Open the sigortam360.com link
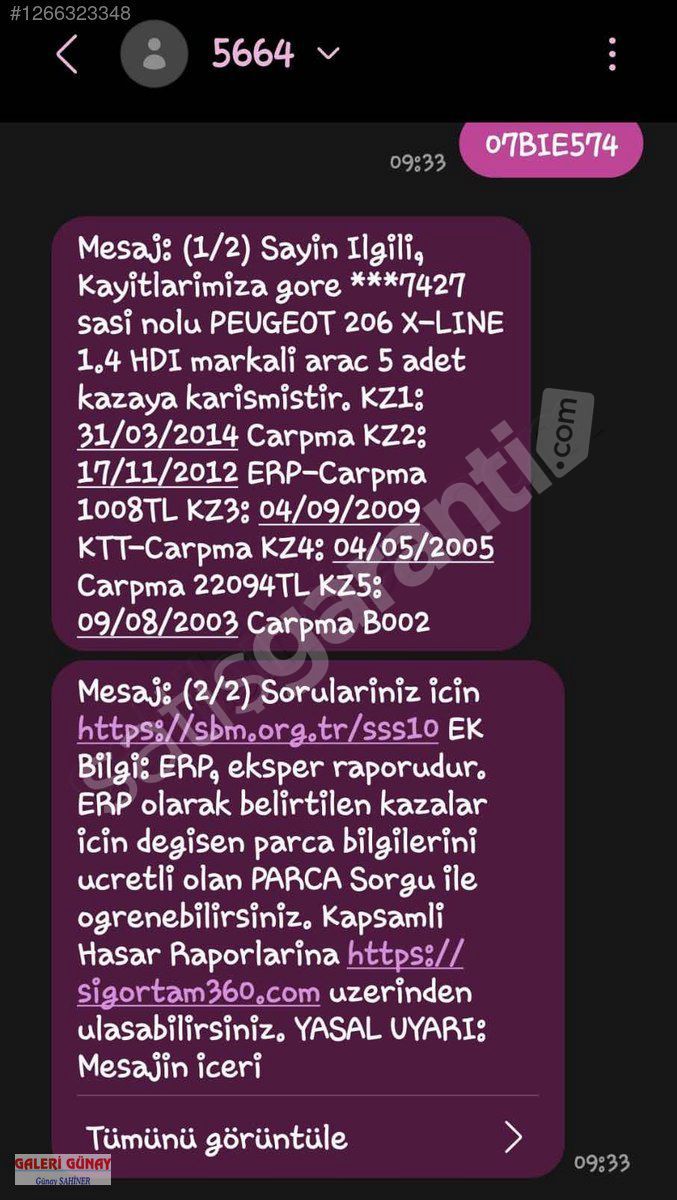 click(x=270, y=973)
